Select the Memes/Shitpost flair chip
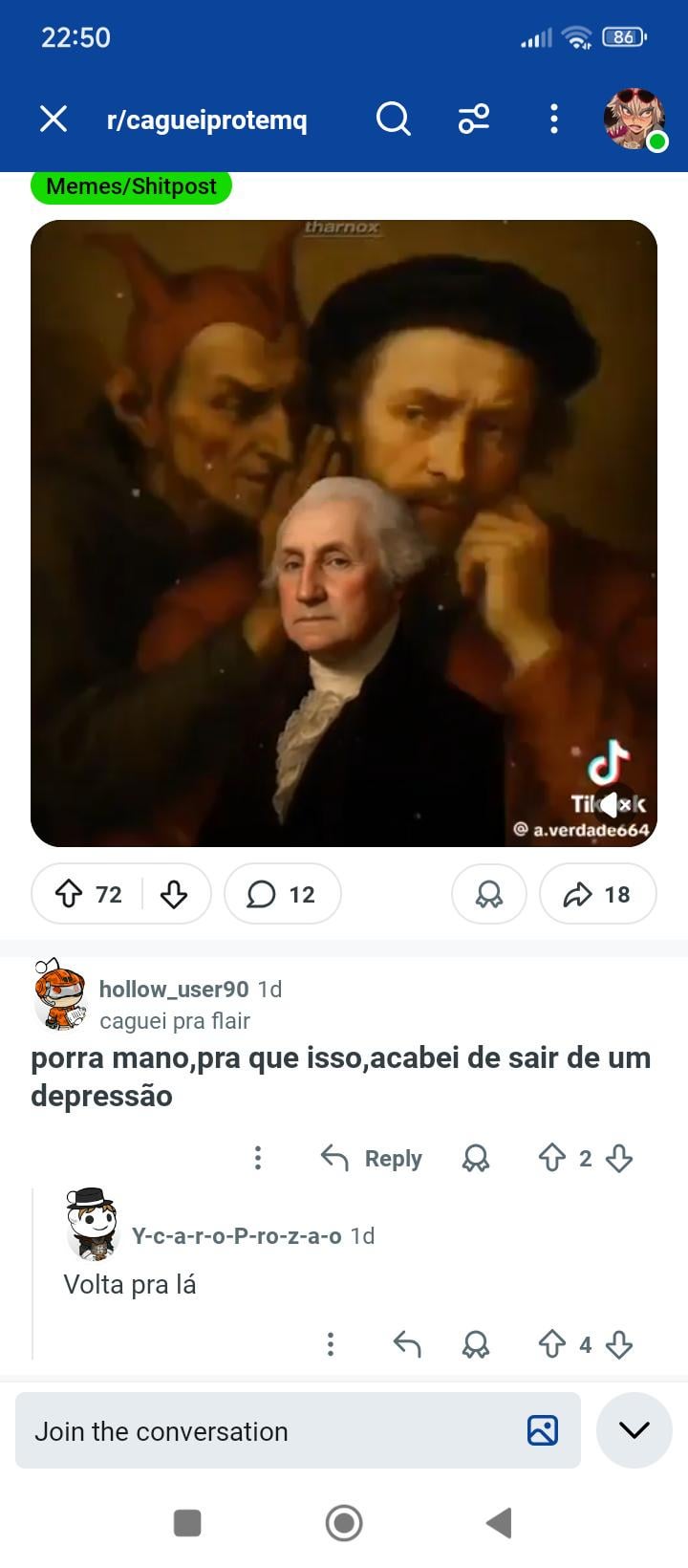The image size is (688, 1568). tap(131, 186)
